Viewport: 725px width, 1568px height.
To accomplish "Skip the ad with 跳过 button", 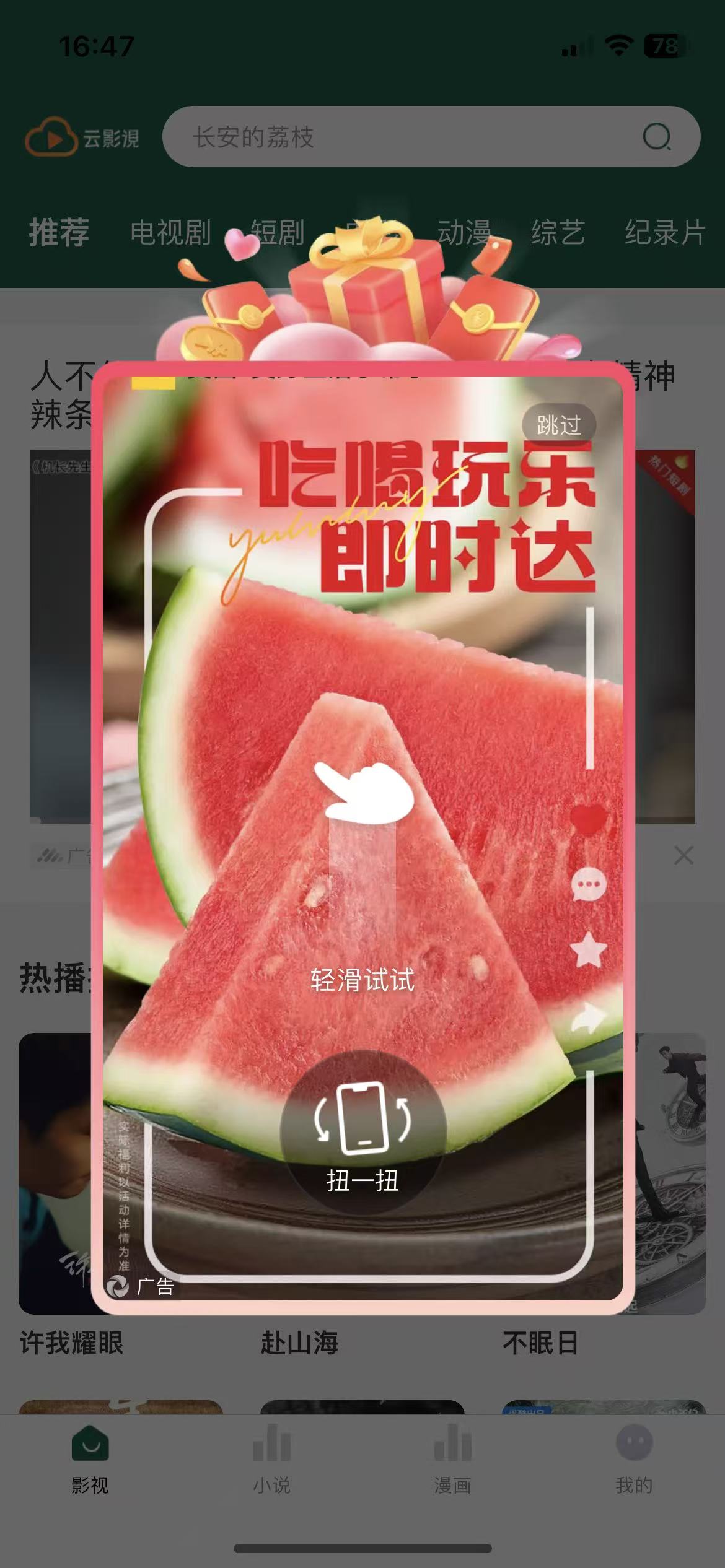I will coord(558,425).
